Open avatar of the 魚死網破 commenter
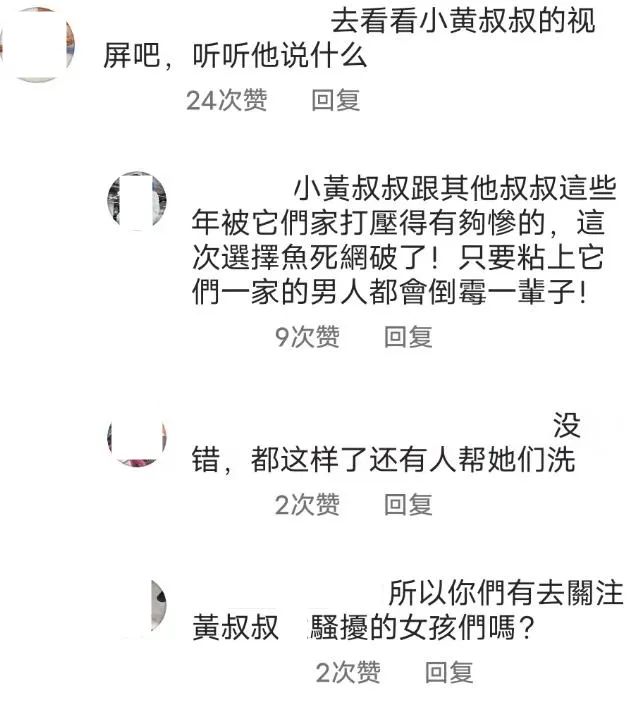 tap(137, 202)
